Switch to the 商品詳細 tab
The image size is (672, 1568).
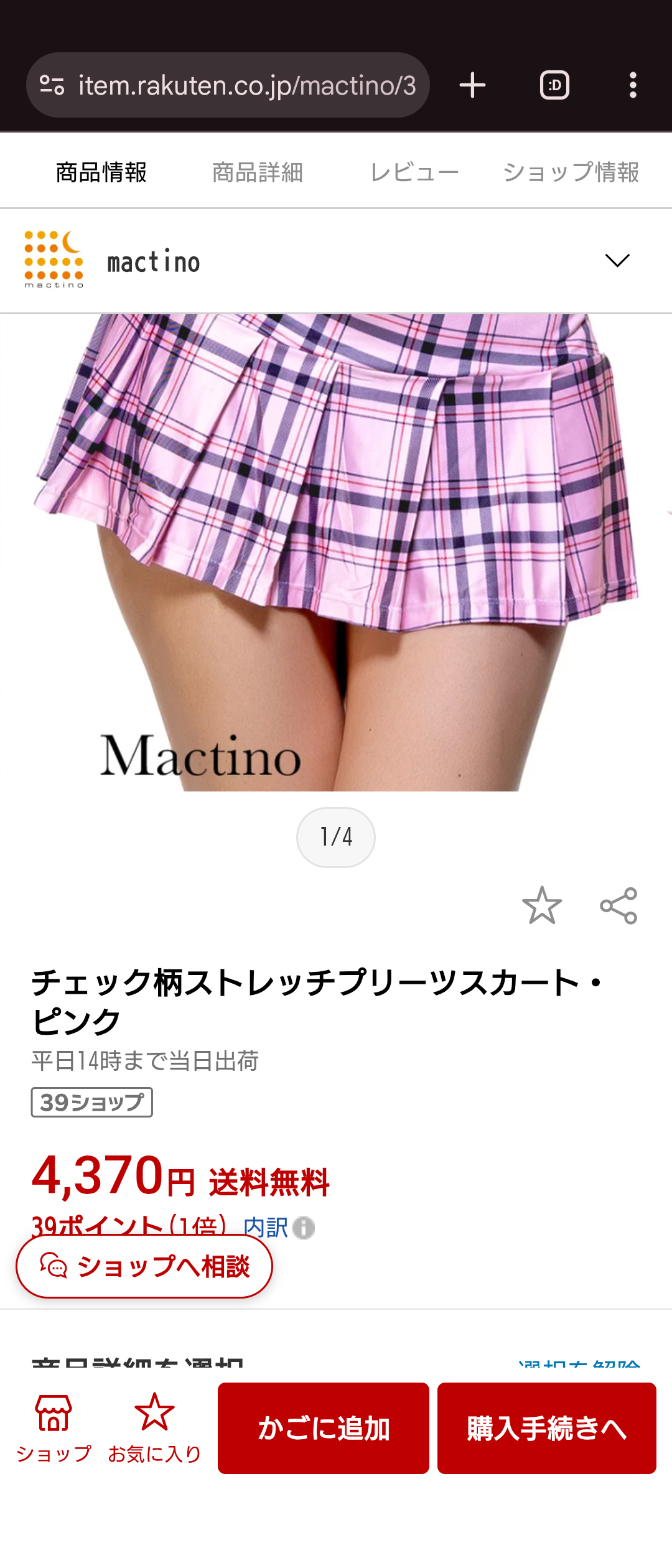point(258,172)
